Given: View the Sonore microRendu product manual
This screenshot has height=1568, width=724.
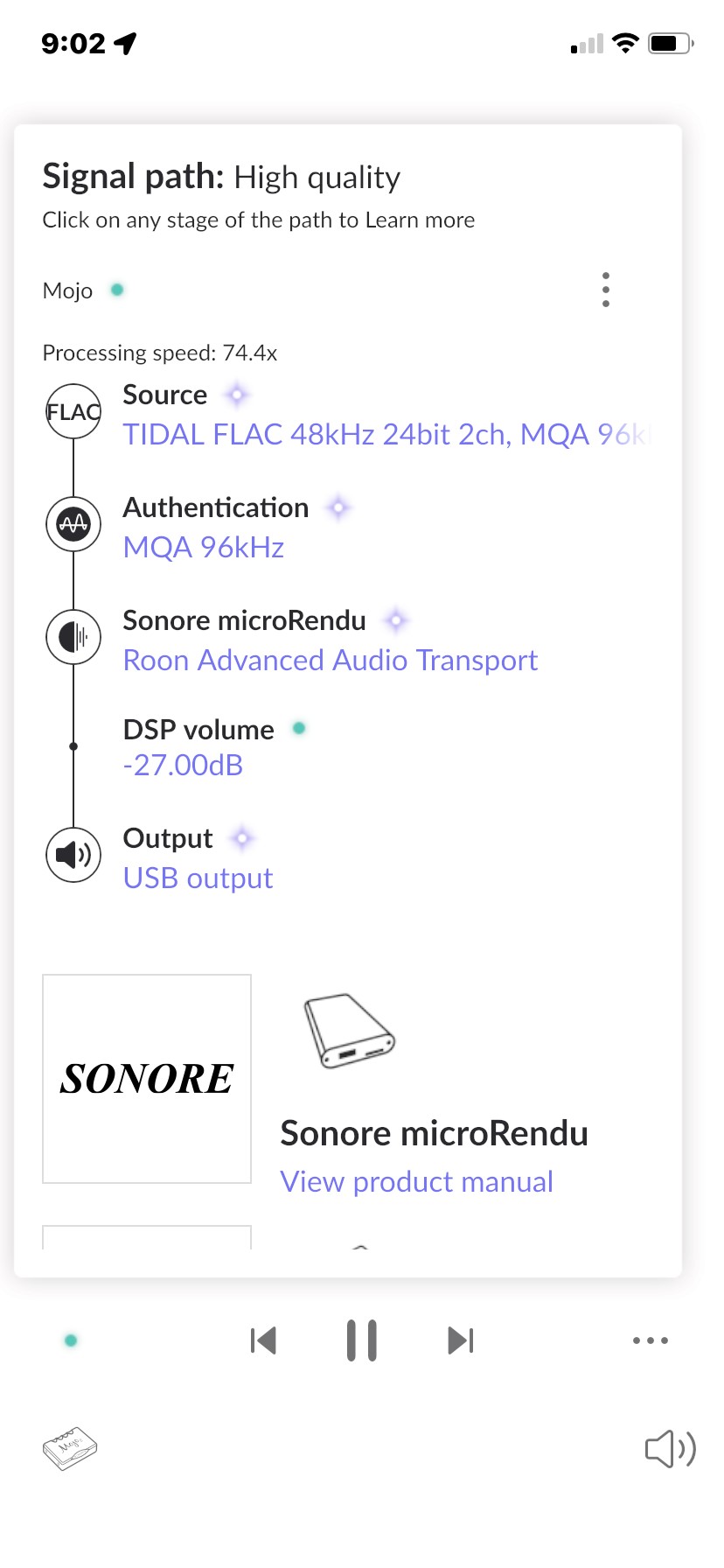Looking at the screenshot, I should pos(416,1181).
